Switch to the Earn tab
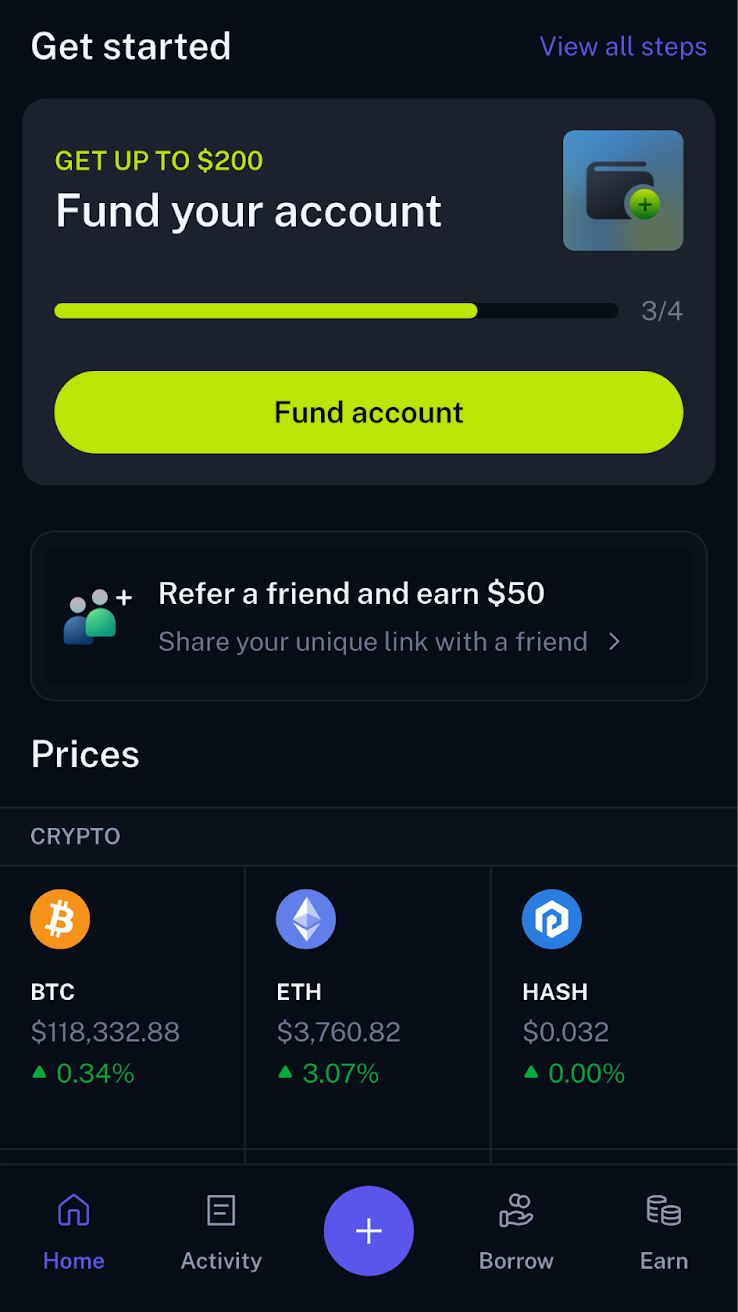 click(x=663, y=1232)
